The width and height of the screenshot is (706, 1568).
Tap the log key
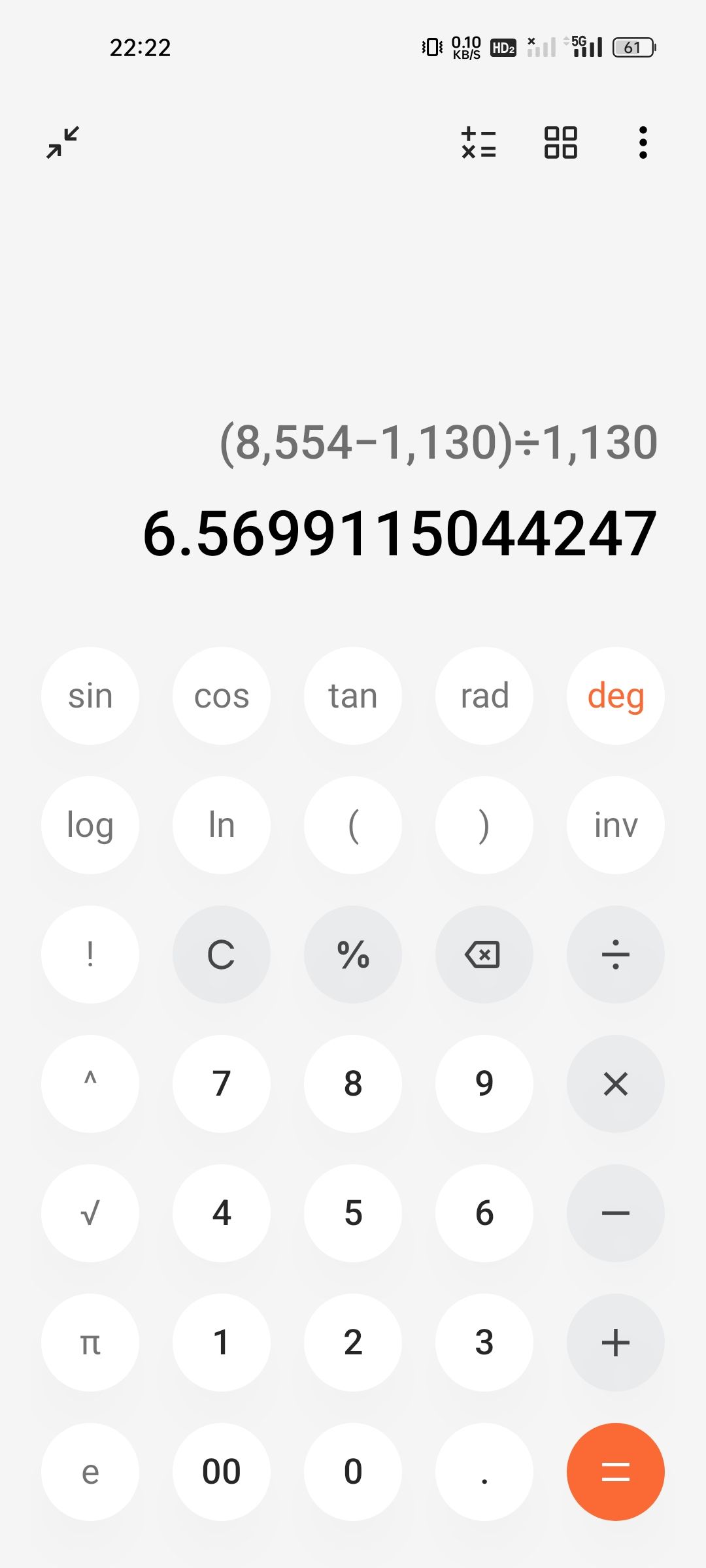click(90, 825)
